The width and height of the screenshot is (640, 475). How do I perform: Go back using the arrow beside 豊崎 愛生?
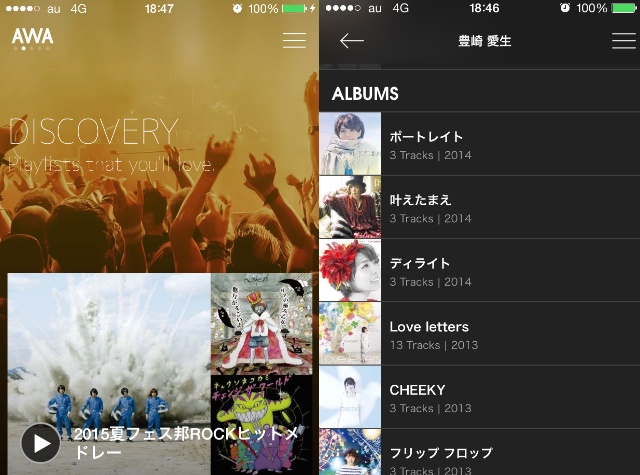(351, 40)
